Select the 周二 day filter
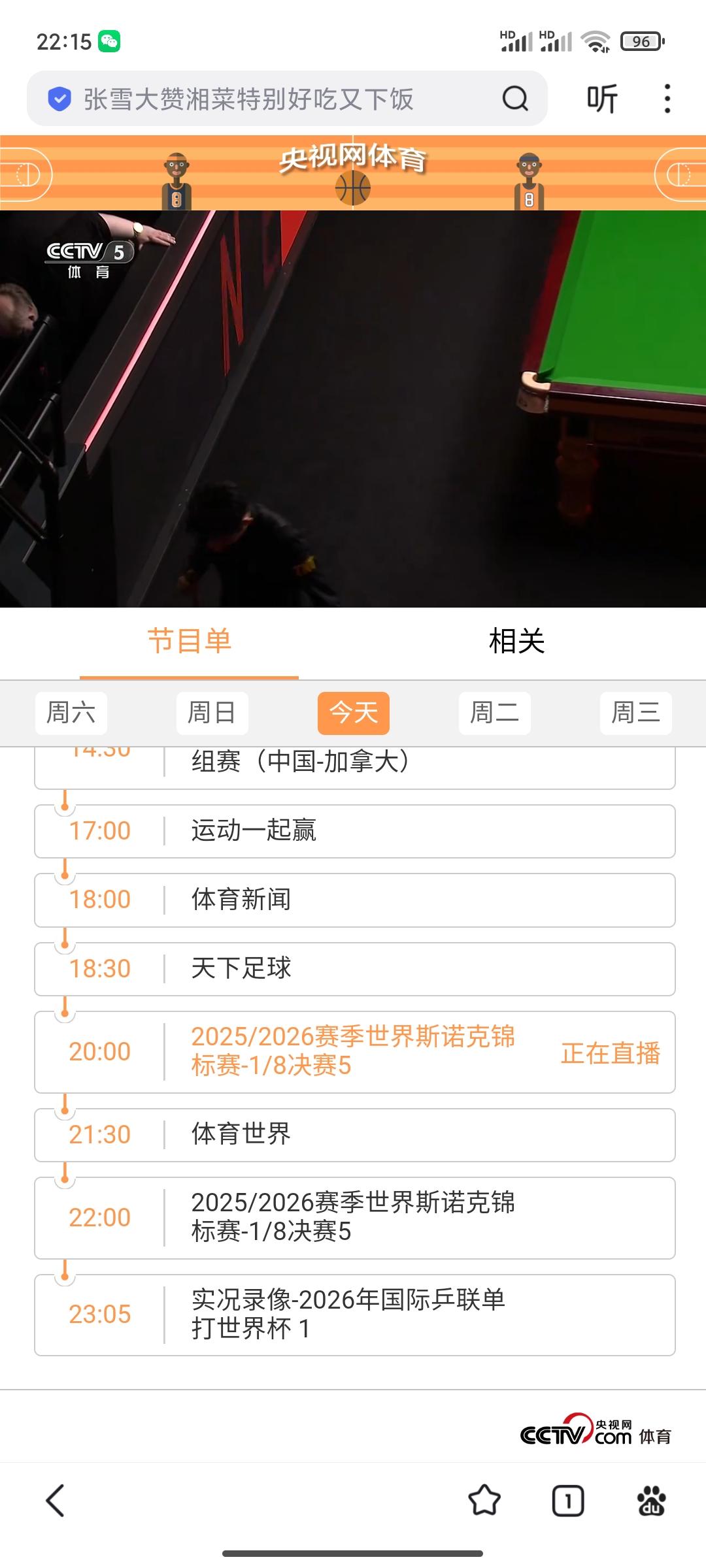Viewport: 706px width, 1568px height. coord(494,713)
